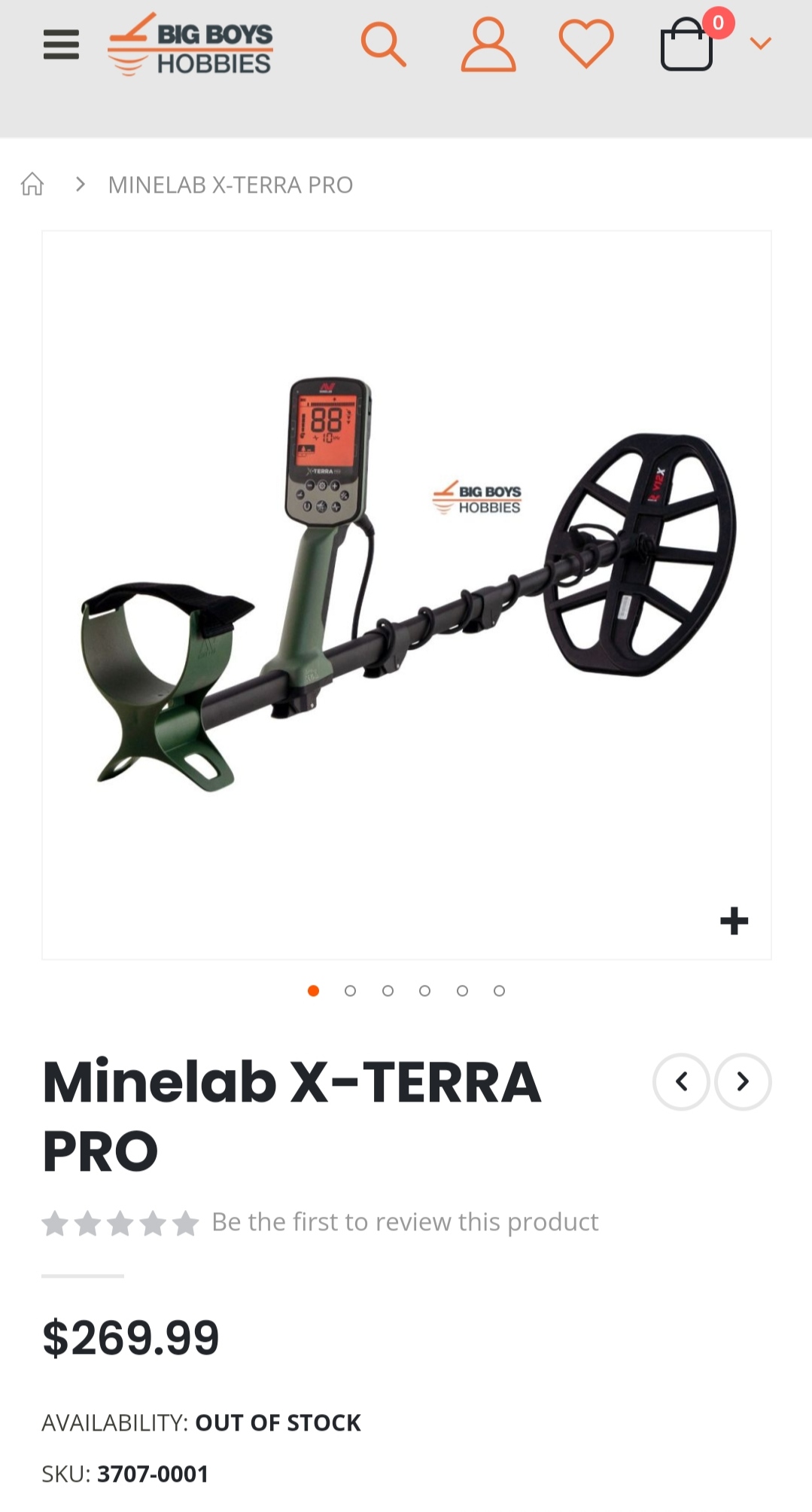812x1512 pixels.
Task: Tap Be the first to review link
Action: pos(405,1222)
